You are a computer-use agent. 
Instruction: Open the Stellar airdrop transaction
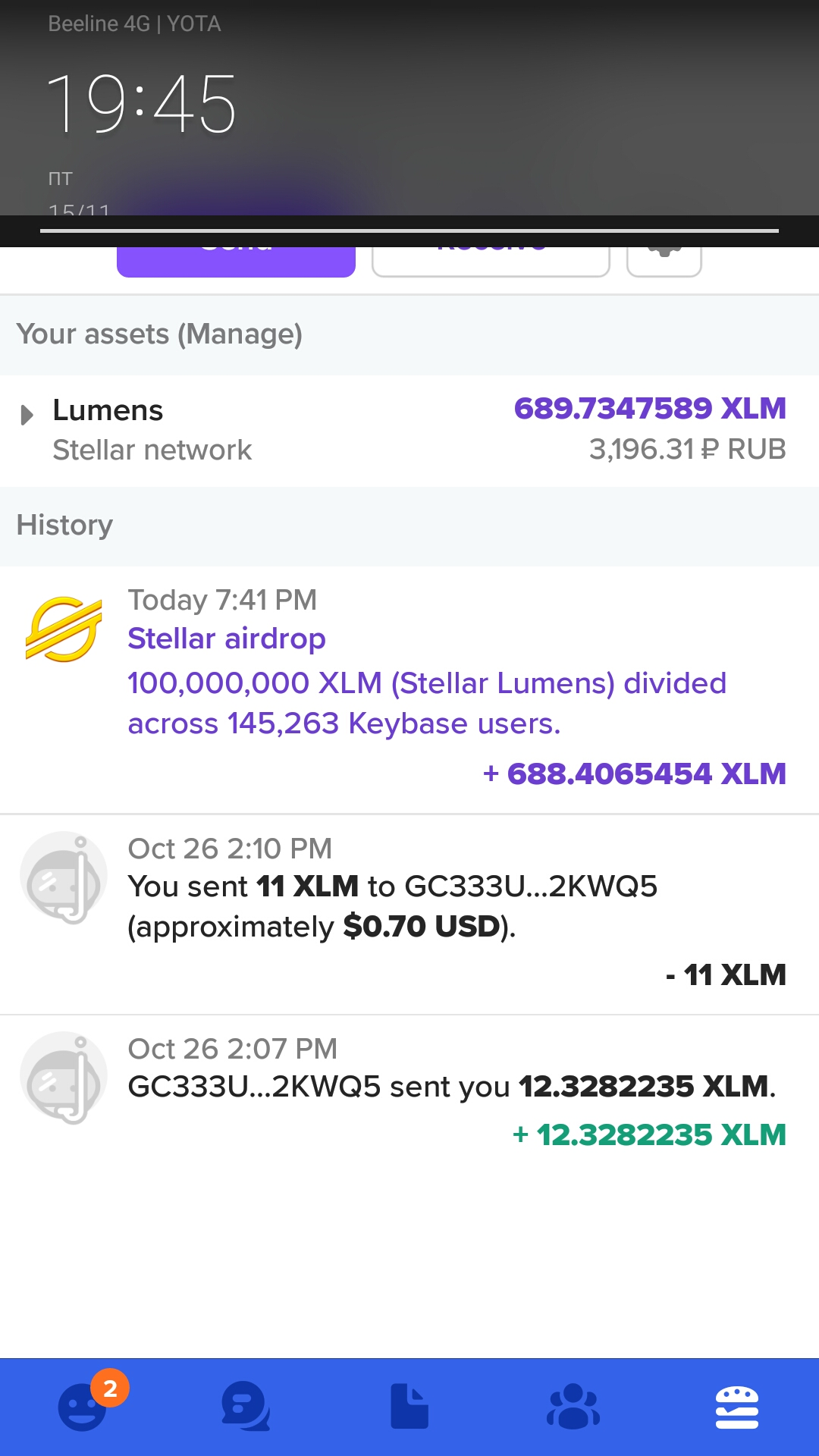409,690
